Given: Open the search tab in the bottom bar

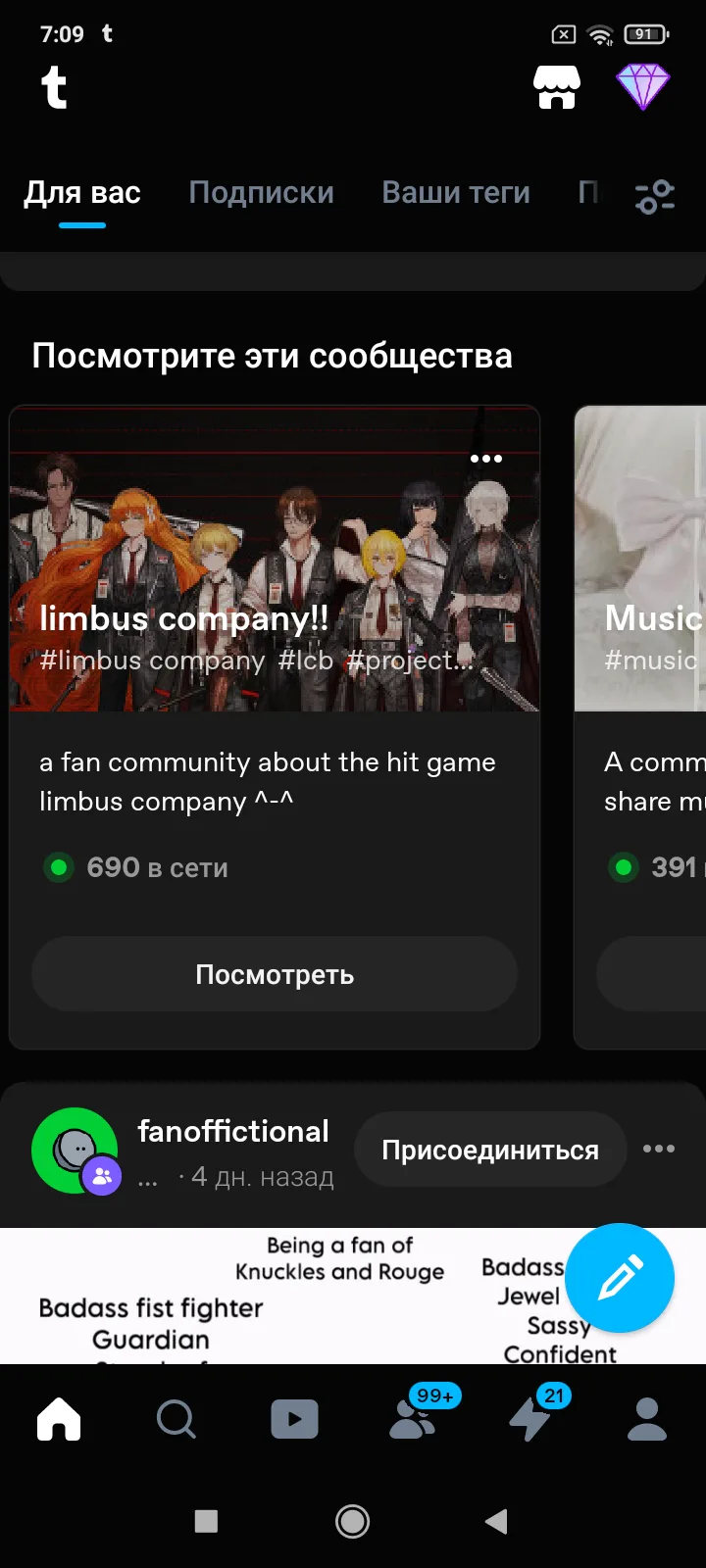Looking at the screenshot, I should click(176, 1419).
